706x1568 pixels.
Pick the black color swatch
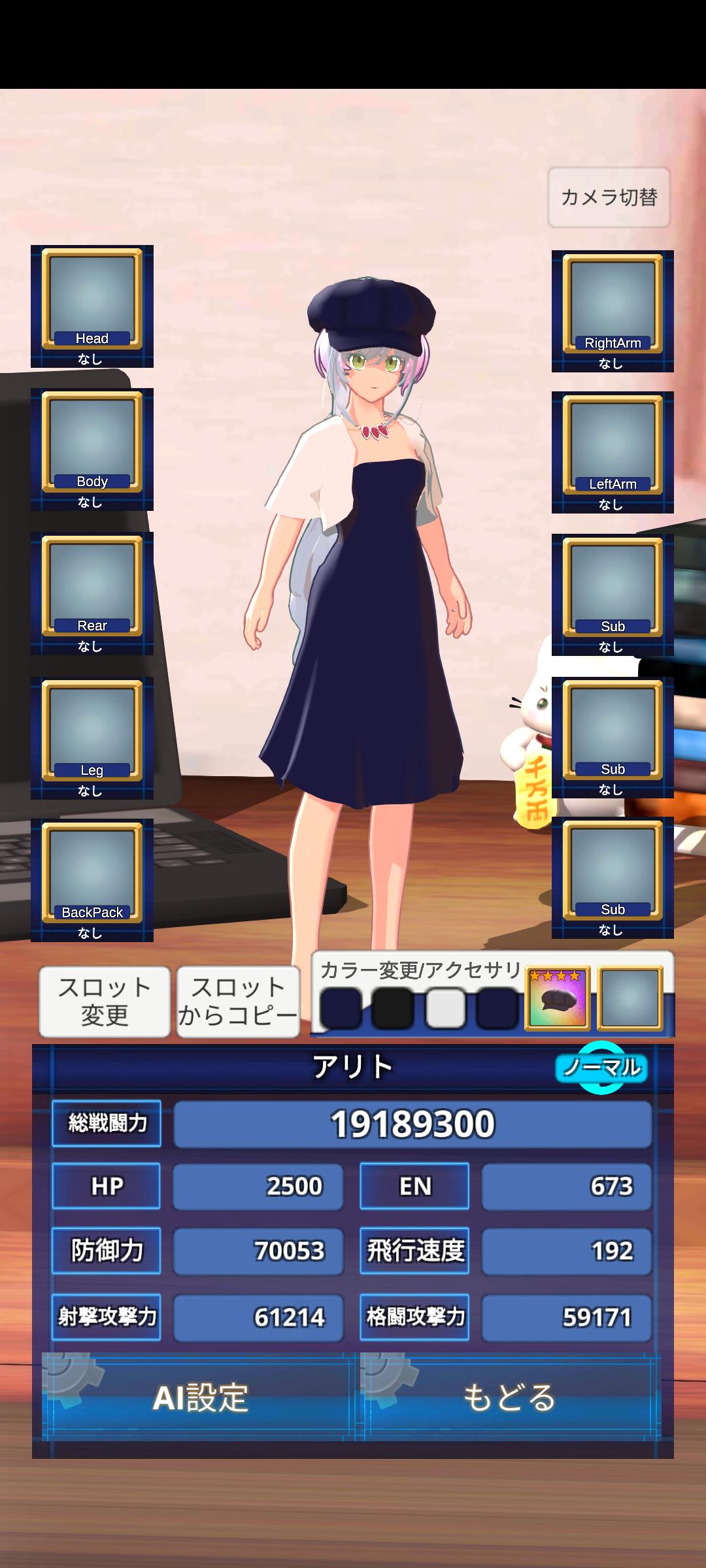tap(392, 1008)
